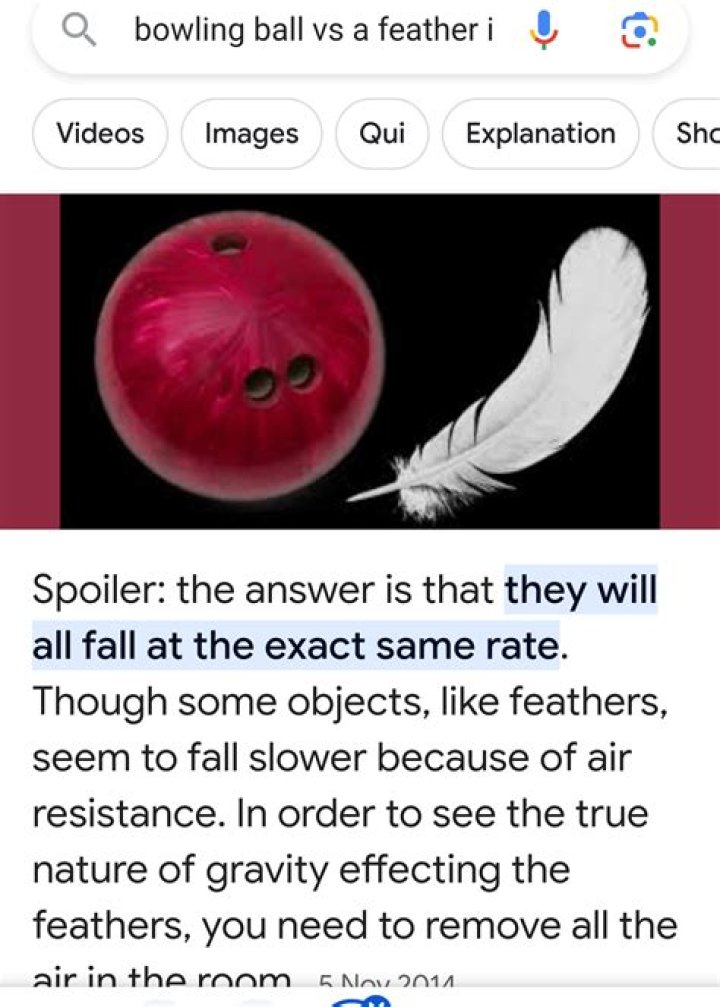Image resolution: width=720 pixels, height=1007 pixels.
Task: Switch to the Images results chip
Action: (251, 134)
